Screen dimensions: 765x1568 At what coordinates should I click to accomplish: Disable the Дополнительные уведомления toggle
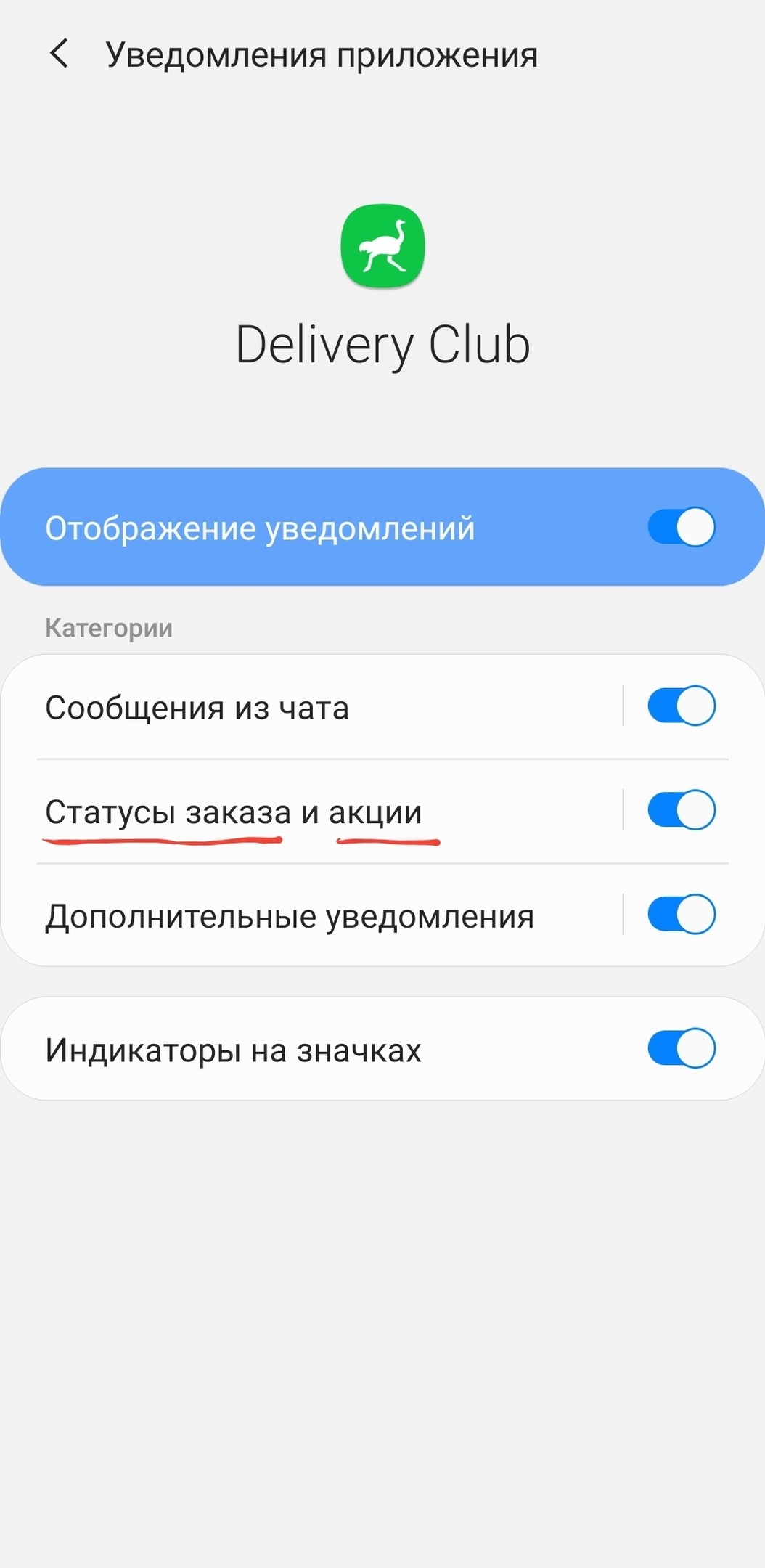pyautogui.click(x=682, y=914)
